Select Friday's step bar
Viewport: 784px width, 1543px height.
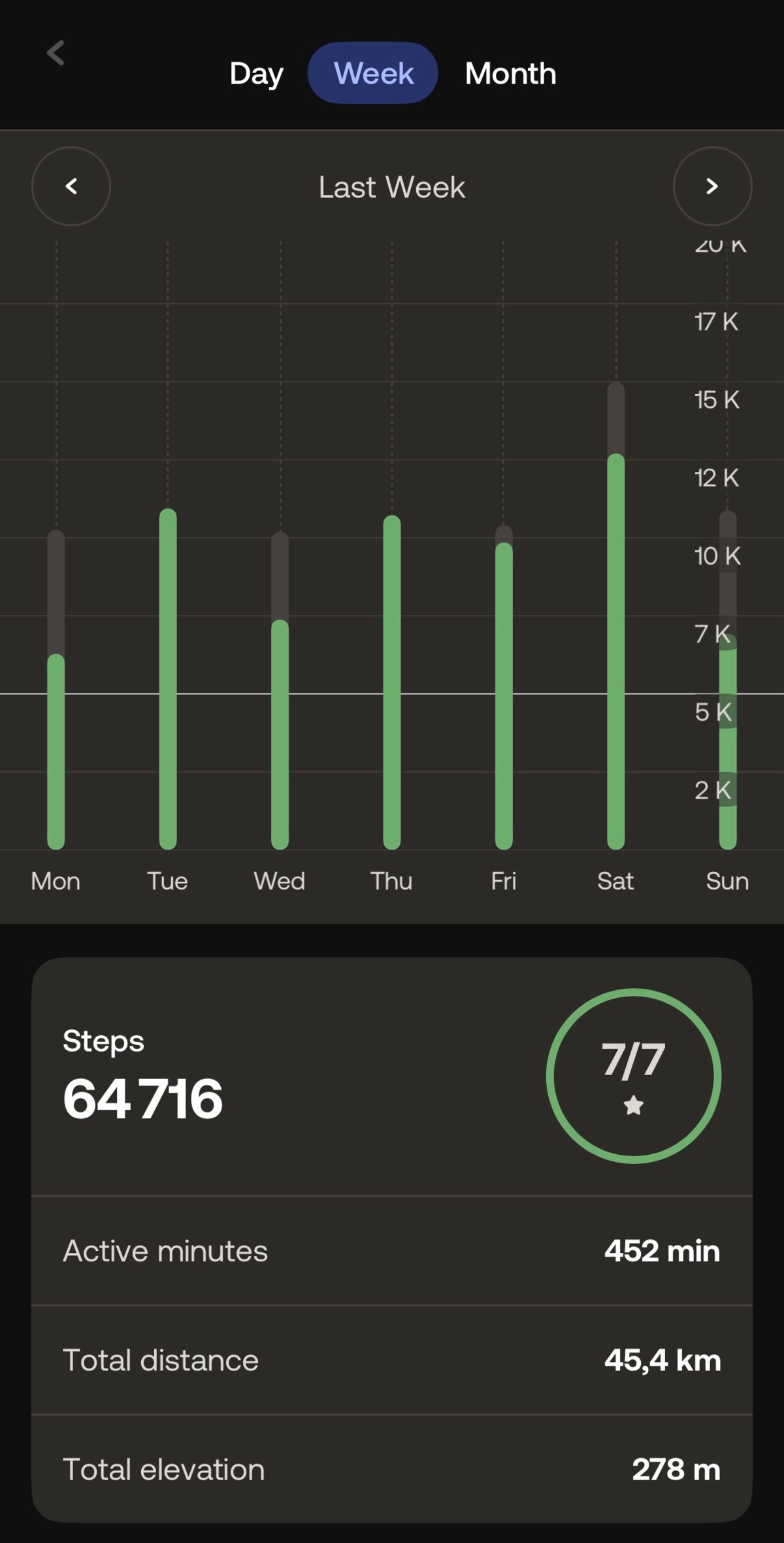[x=504, y=695]
